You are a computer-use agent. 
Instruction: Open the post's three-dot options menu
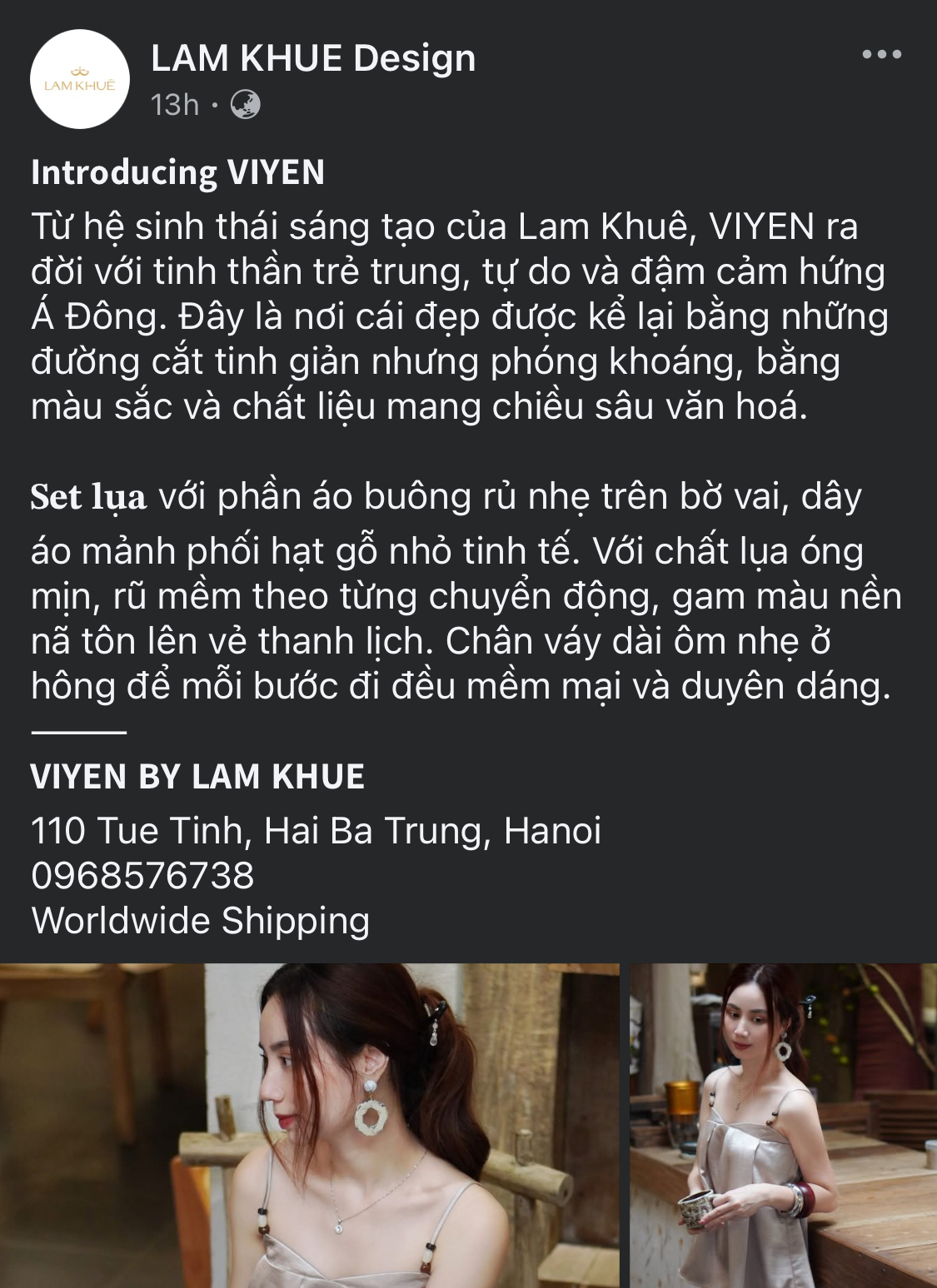click(881, 55)
